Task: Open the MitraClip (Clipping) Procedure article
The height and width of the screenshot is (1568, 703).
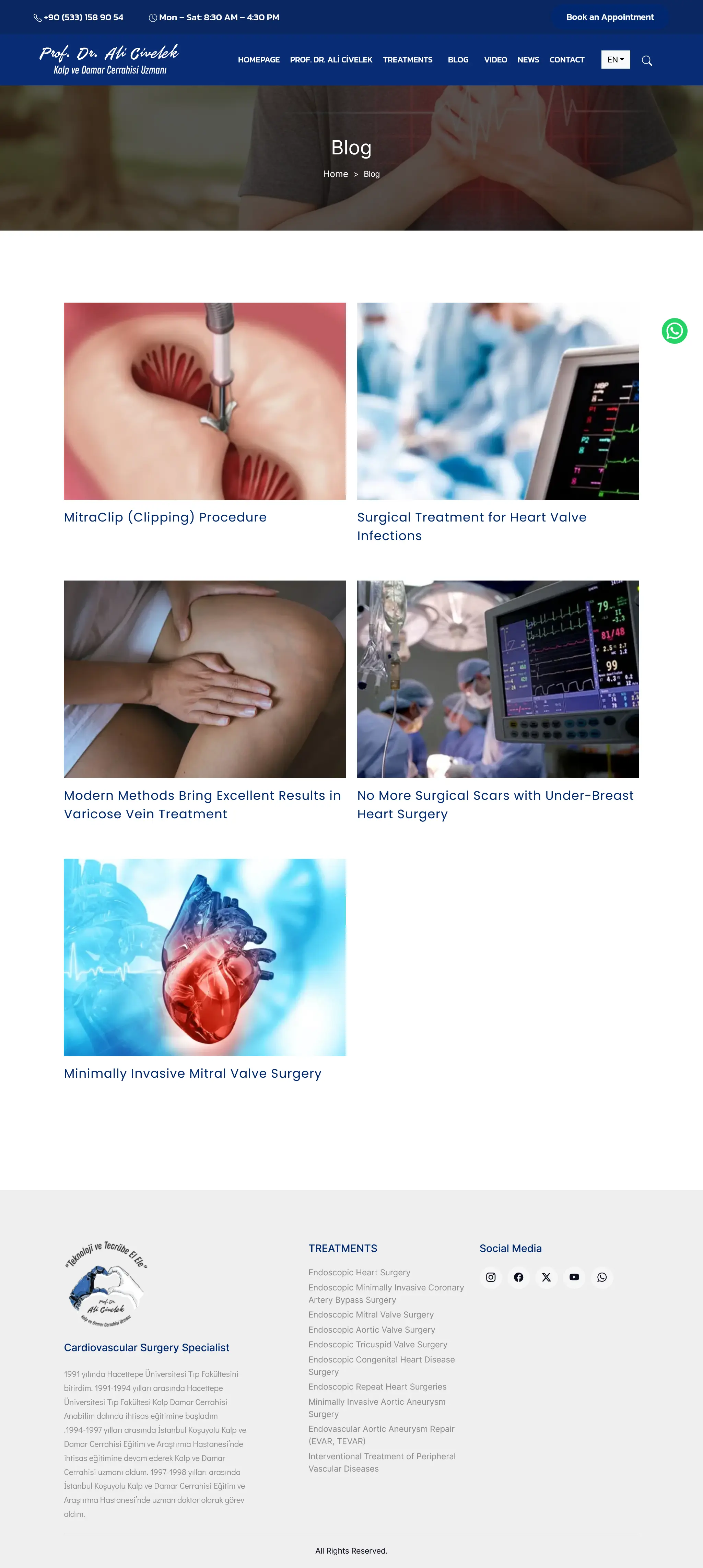Action: pos(165,517)
